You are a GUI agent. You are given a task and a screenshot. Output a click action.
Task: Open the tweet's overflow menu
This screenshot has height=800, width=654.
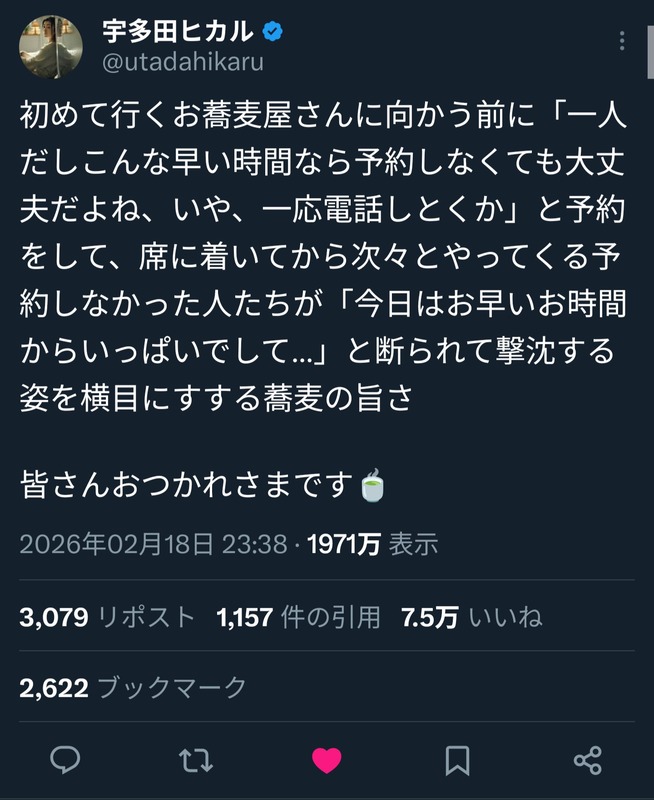[622, 42]
